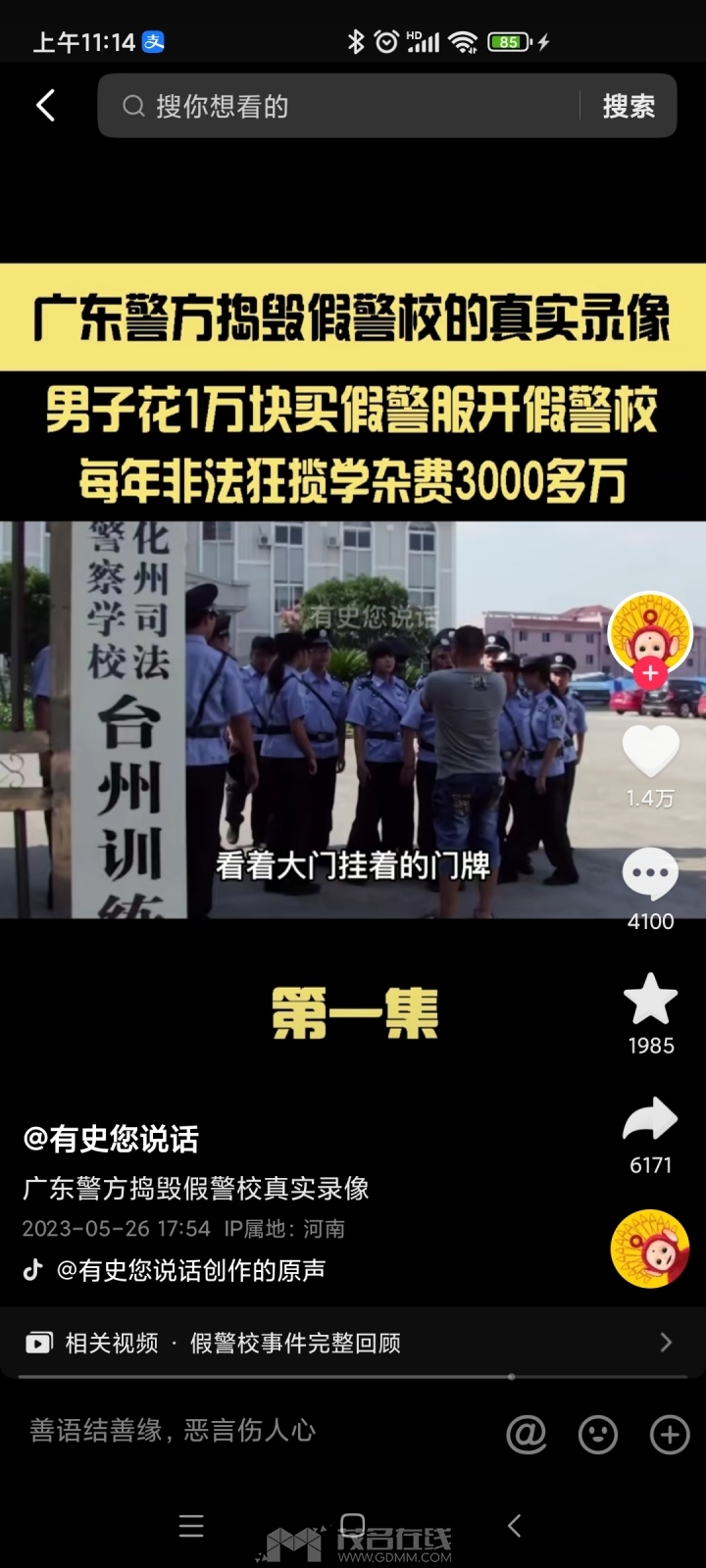Viewport: 706px width, 1568px height.
Task: Like the video with the heart icon
Action: tap(650, 752)
